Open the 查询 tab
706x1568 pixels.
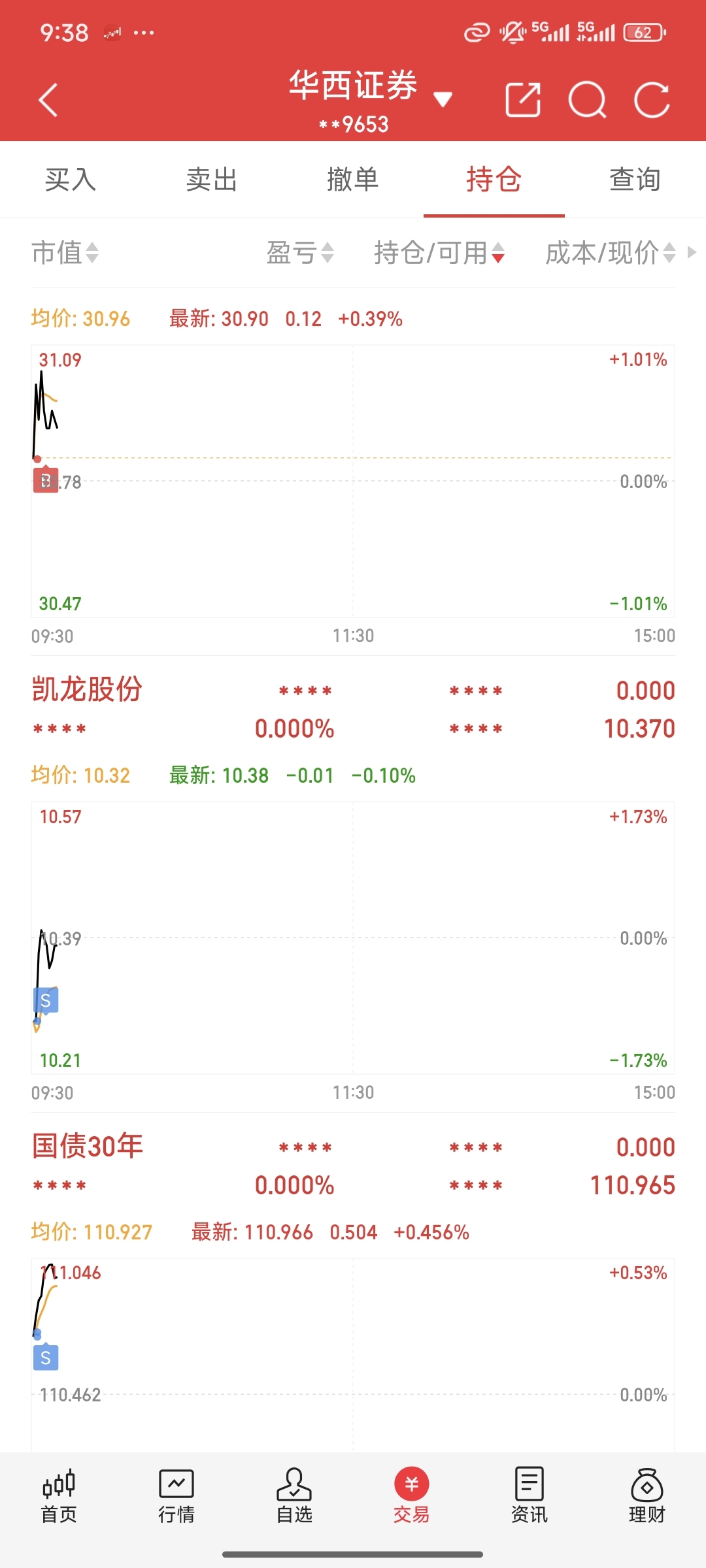(x=635, y=179)
